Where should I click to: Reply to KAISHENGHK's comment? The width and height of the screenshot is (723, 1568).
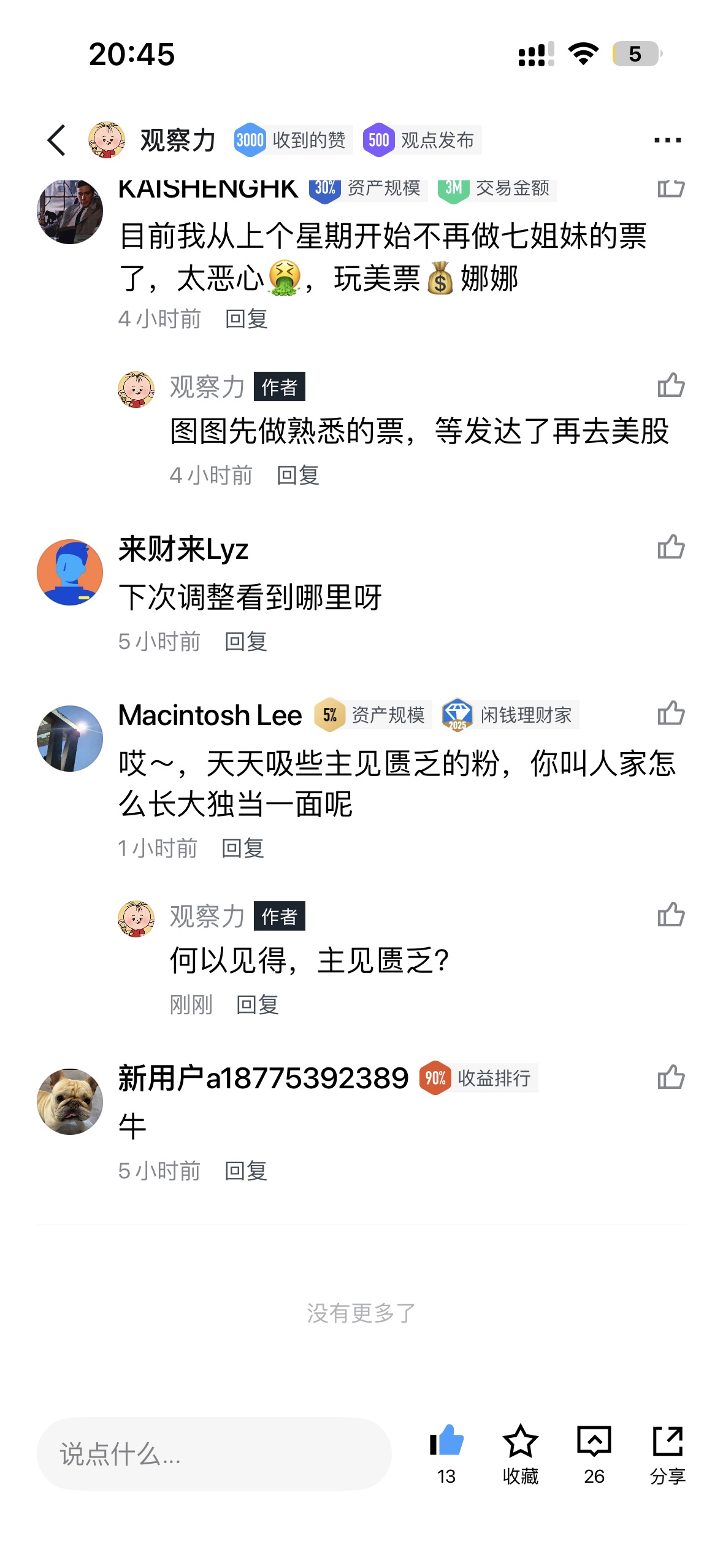click(x=247, y=319)
